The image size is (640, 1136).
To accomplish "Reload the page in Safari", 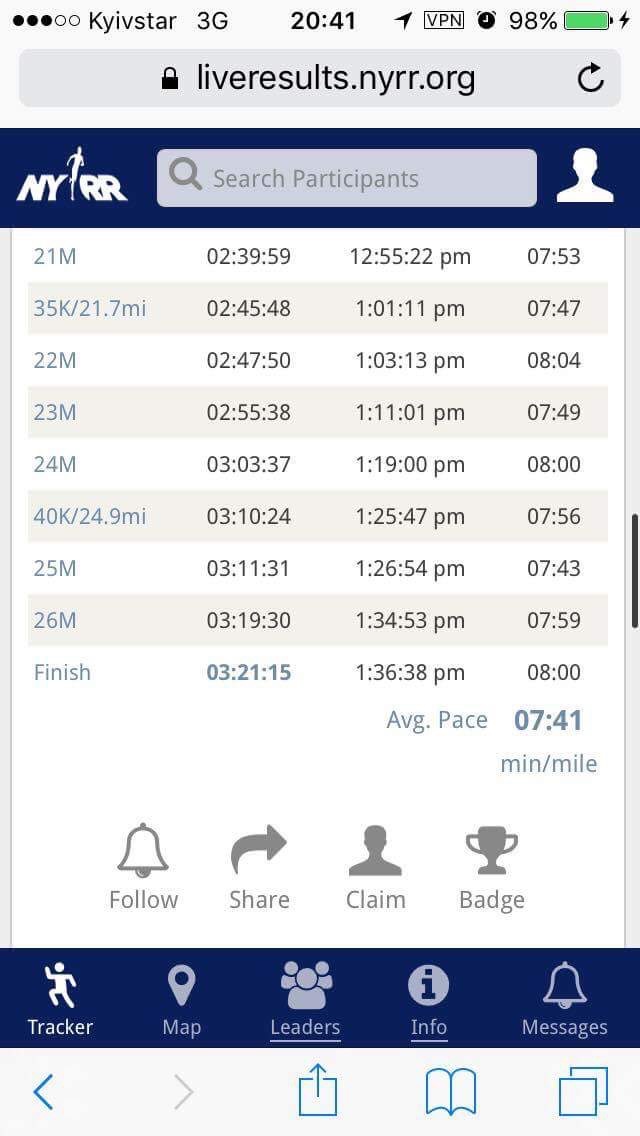I will click(591, 78).
